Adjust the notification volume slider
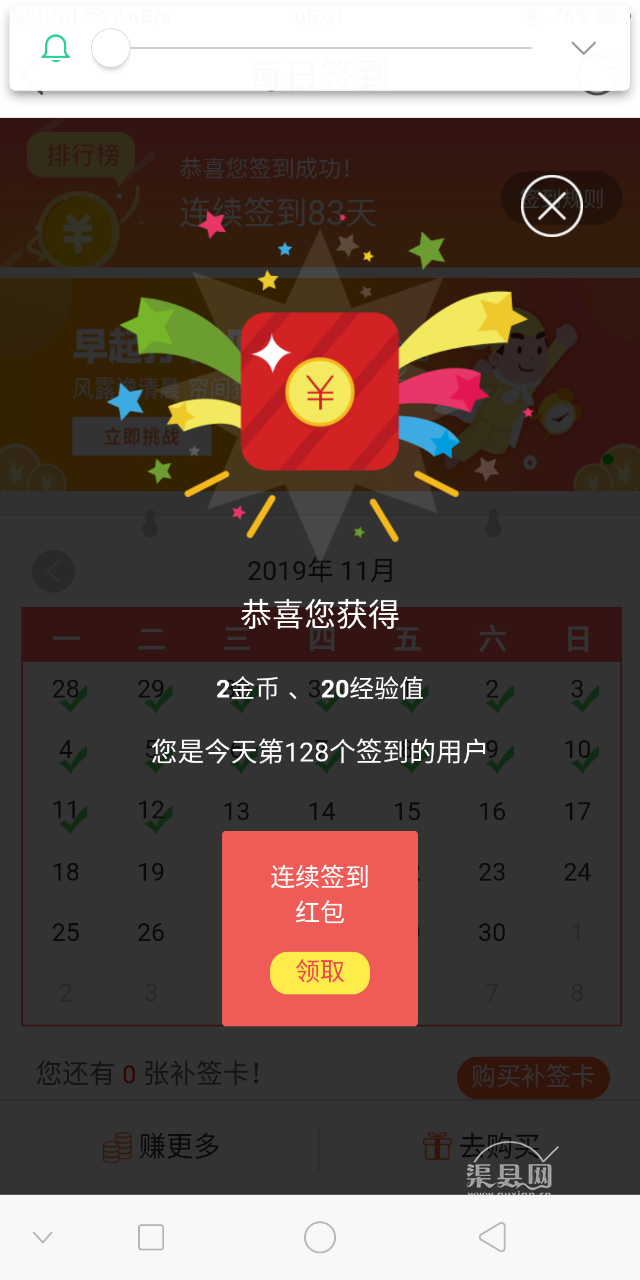This screenshot has height=1280, width=640. coord(111,48)
